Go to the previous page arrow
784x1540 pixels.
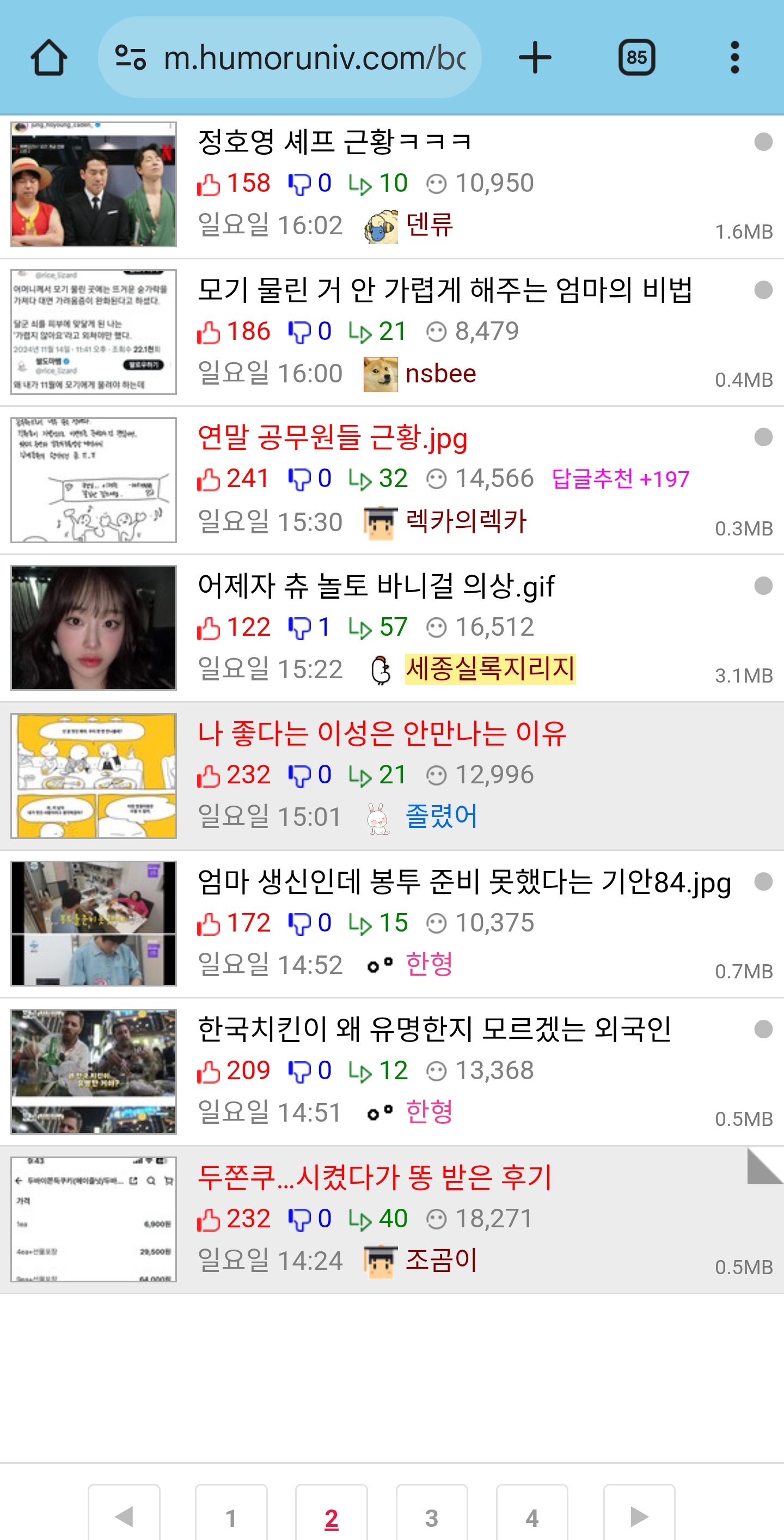point(124,1513)
